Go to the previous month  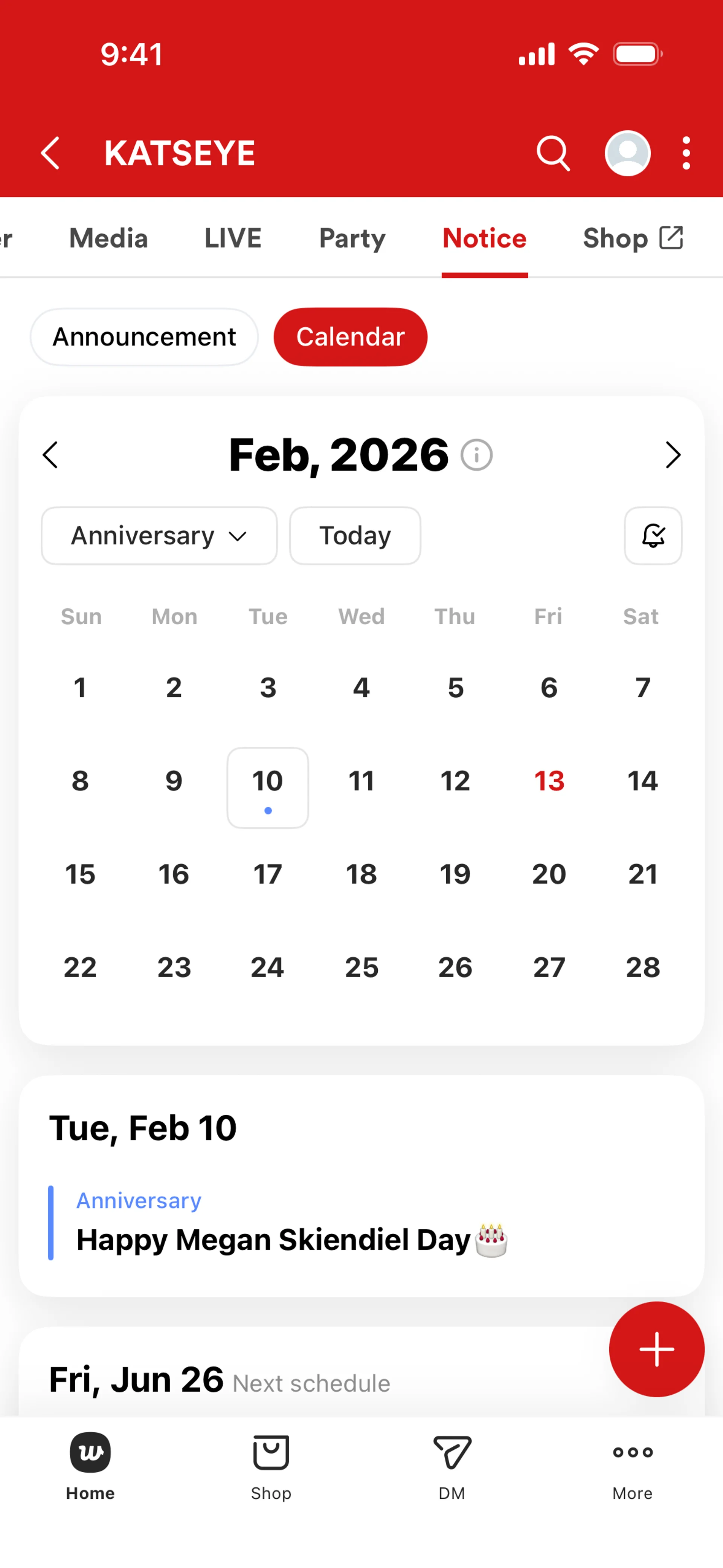50,455
